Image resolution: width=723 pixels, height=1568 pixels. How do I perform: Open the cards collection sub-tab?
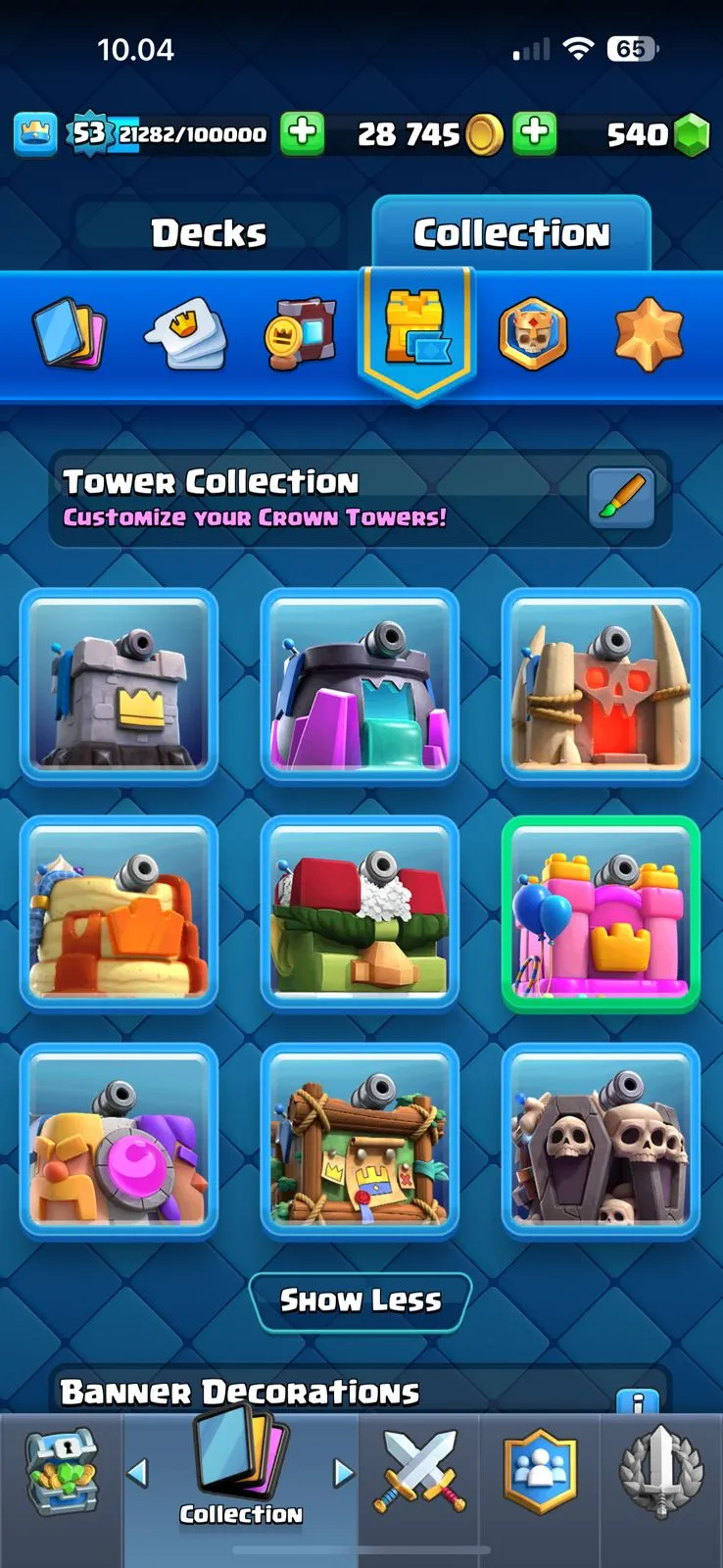click(69, 334)
